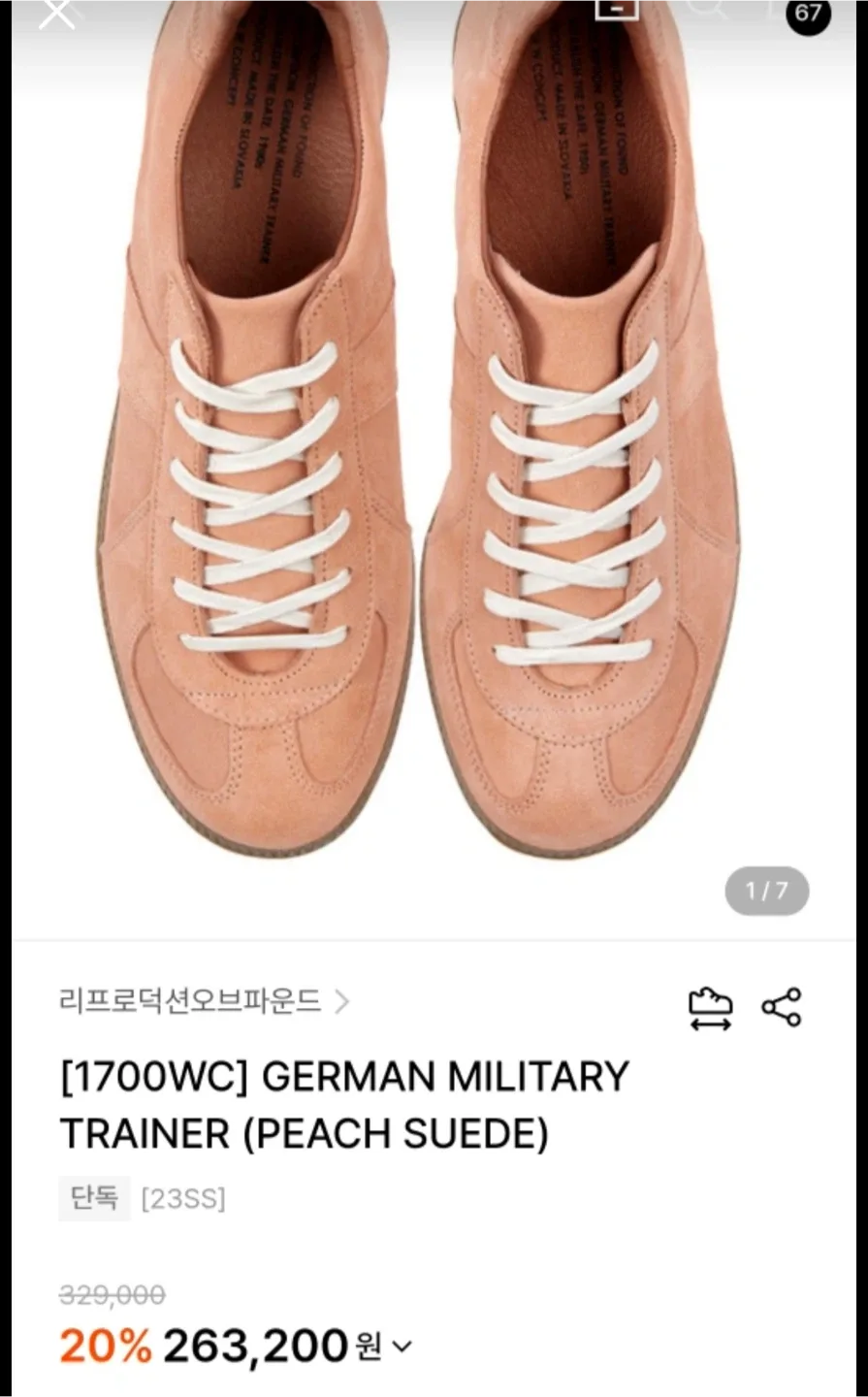Viewport: 868px width, 1397px height.
Task: Expand the price details next to 263,200원
Action: [402, 1347]
